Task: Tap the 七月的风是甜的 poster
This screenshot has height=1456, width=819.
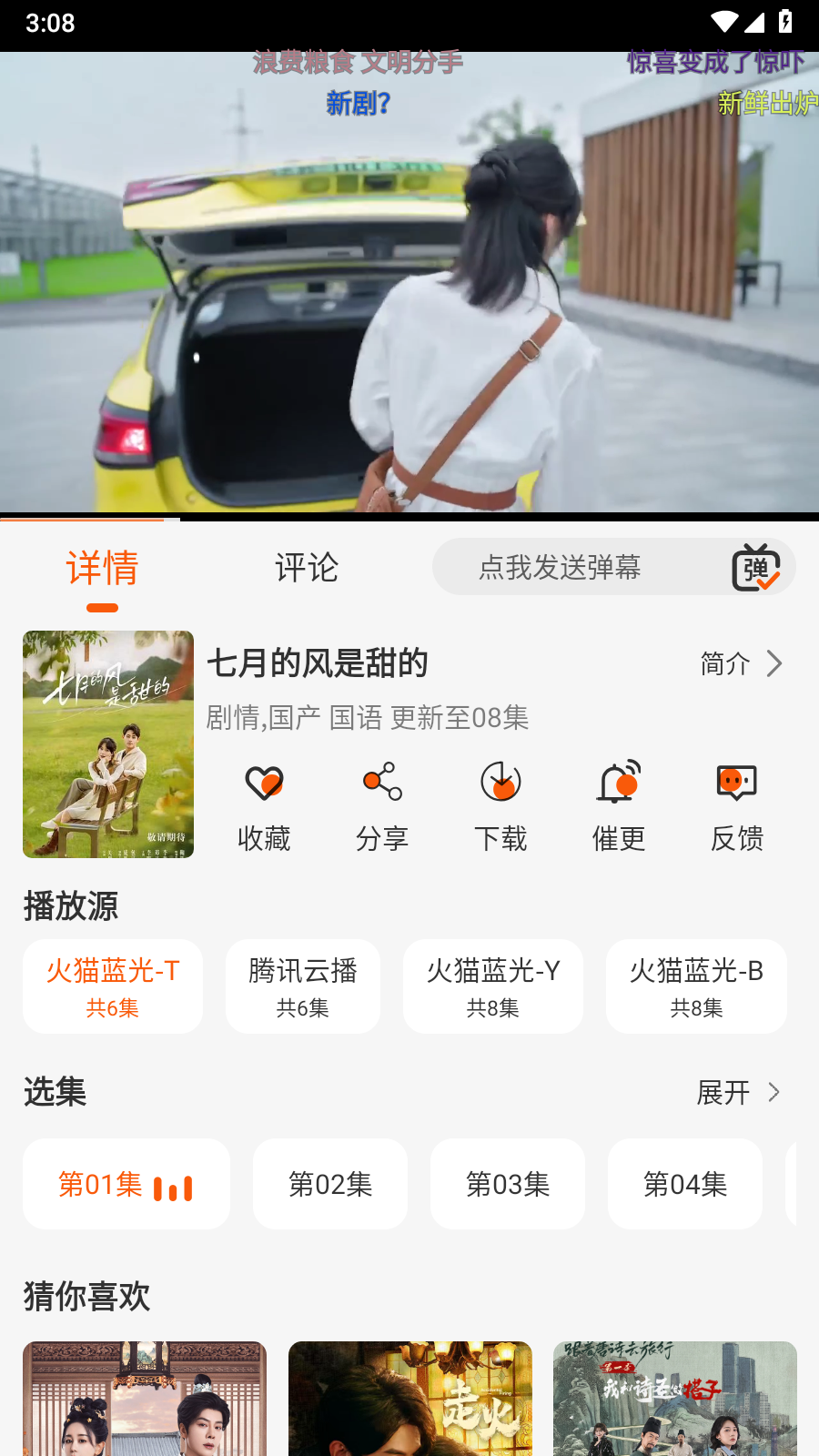Action: (108, 744)
